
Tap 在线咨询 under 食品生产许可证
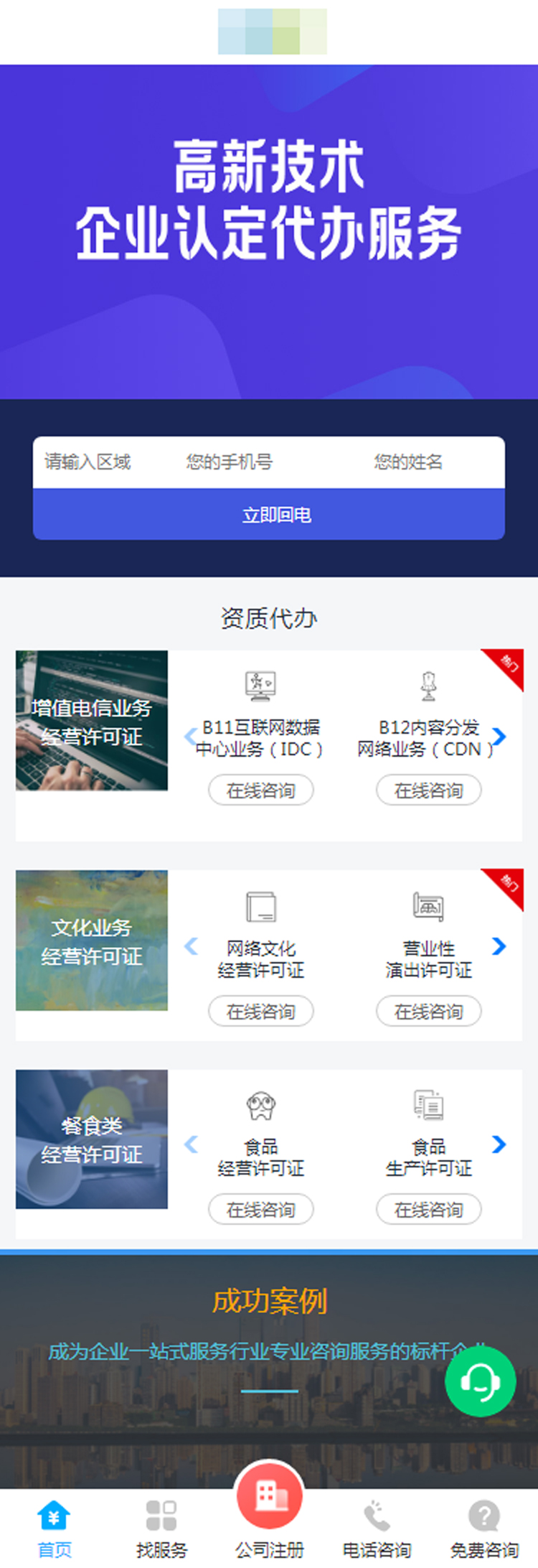coord(428,1210)
